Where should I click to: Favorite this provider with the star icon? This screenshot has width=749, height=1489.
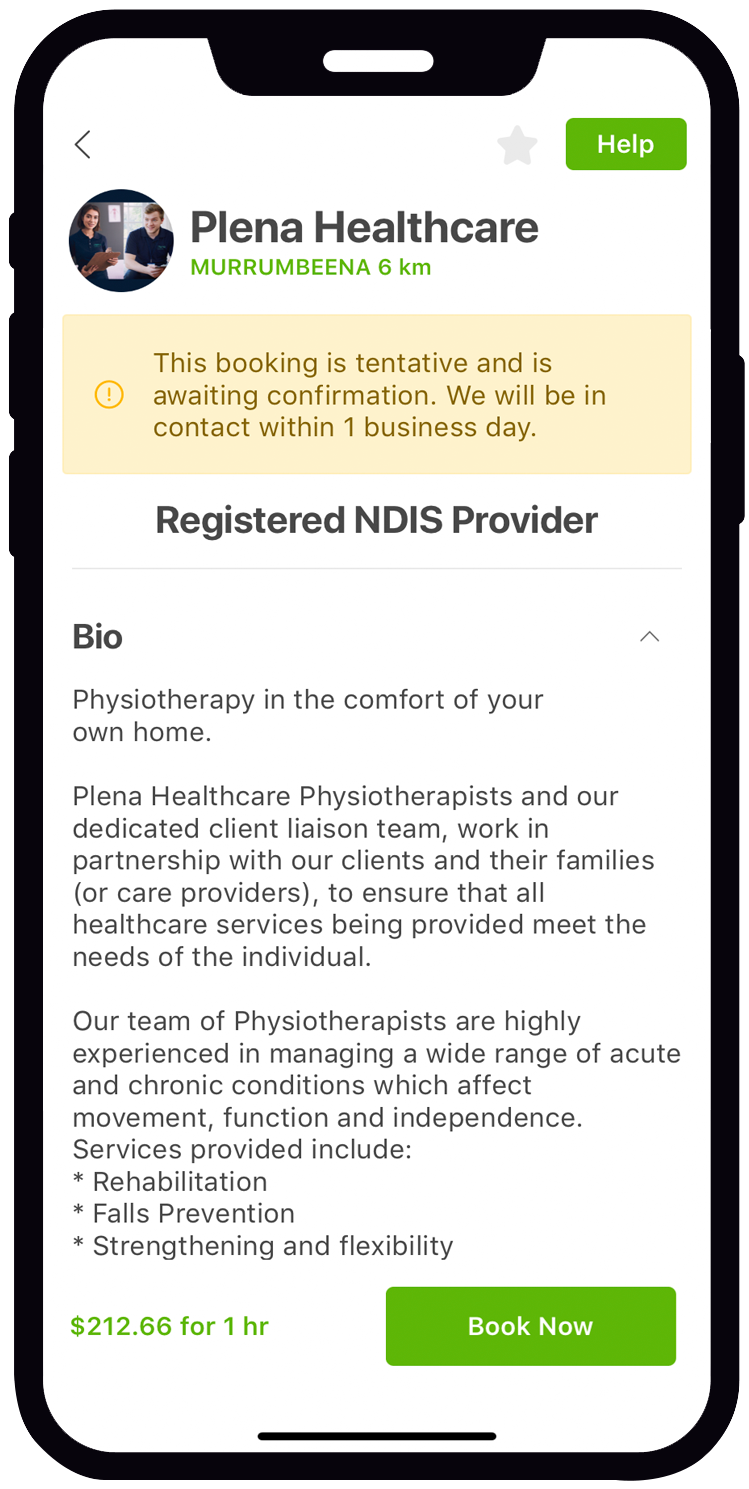point(517,144)
